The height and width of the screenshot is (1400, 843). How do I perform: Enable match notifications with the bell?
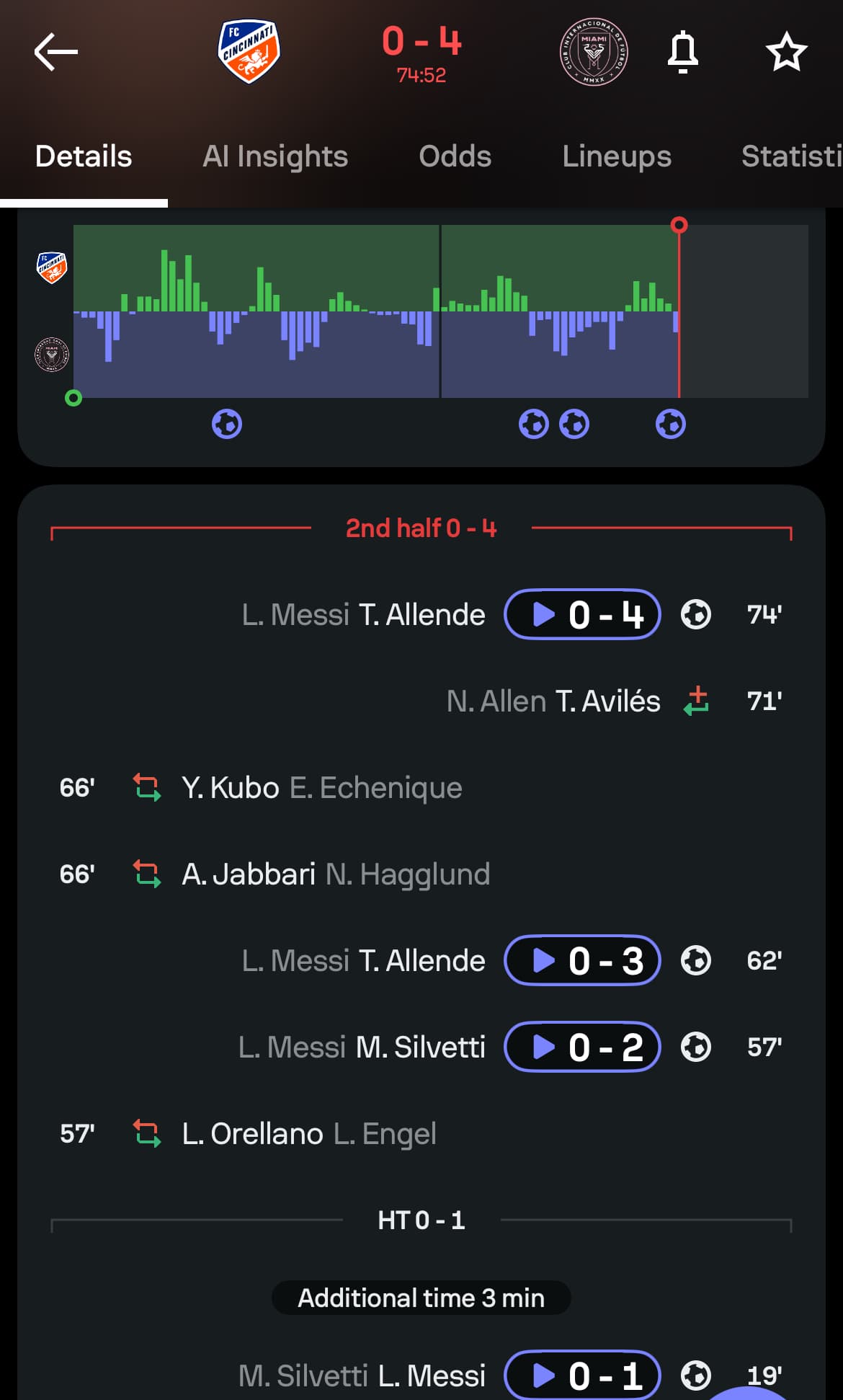[682, 52]
